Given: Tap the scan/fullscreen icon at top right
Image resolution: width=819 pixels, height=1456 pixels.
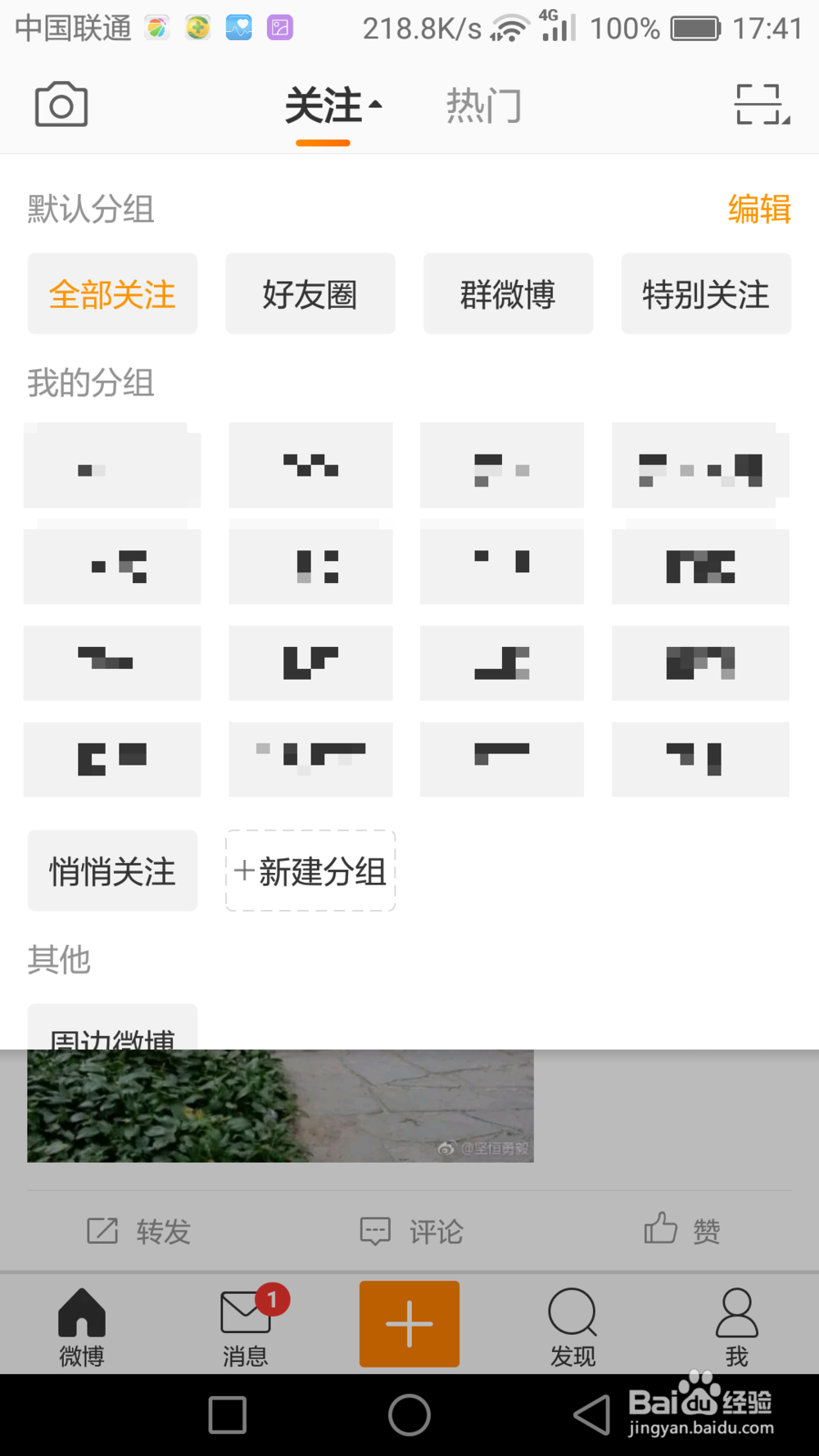Looking at the screenshot, I should (x=760, y=105).
